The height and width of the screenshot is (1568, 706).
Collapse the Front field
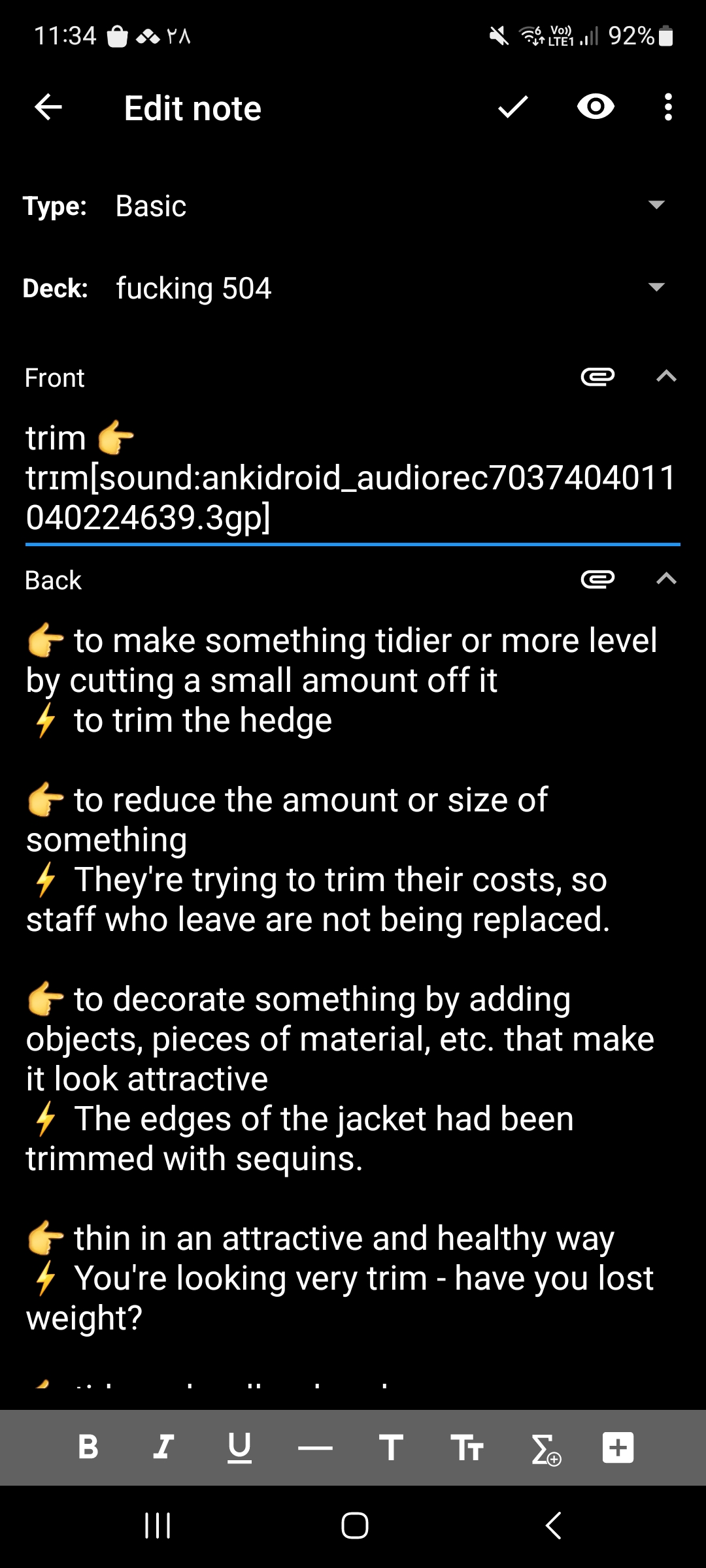[666, 376]
